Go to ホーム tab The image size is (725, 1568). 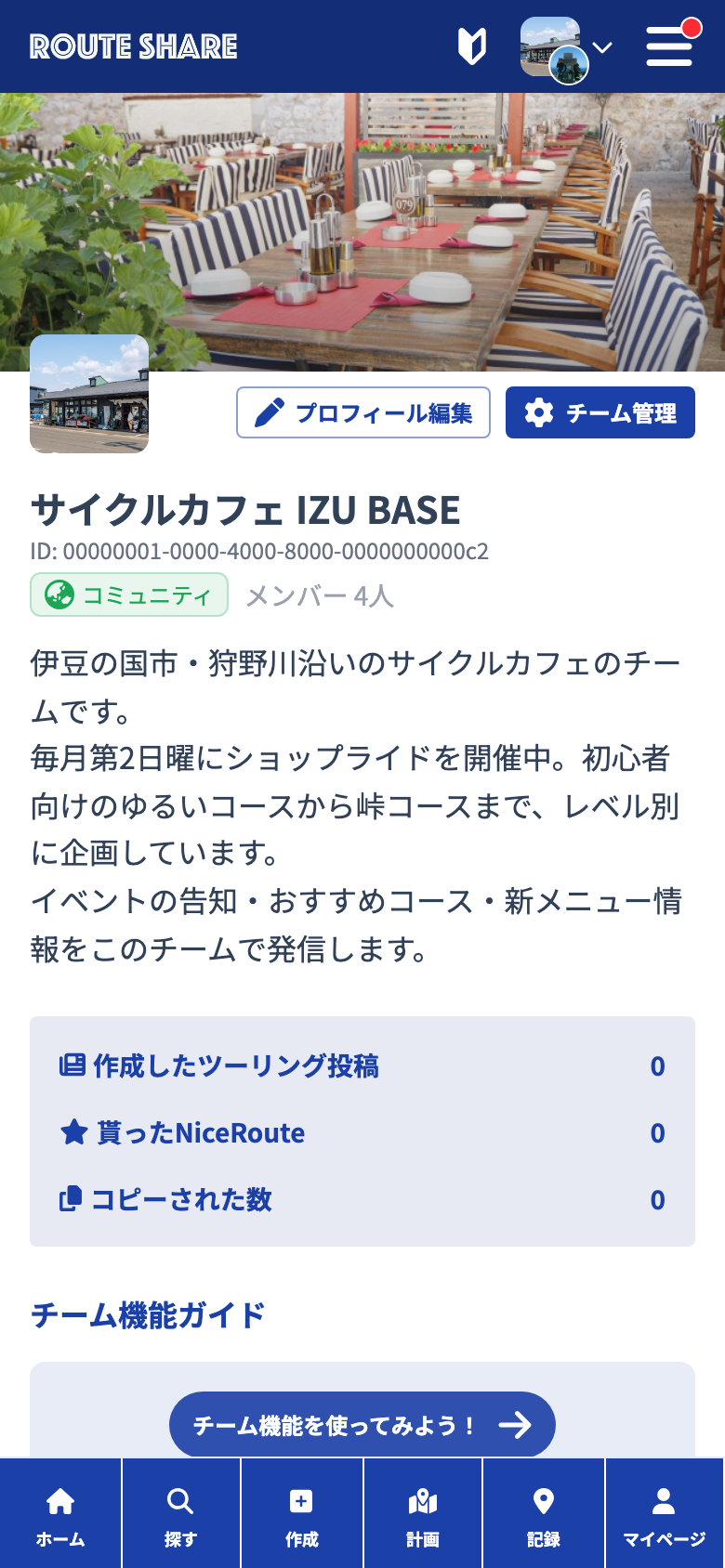[x=60, y=1513]
